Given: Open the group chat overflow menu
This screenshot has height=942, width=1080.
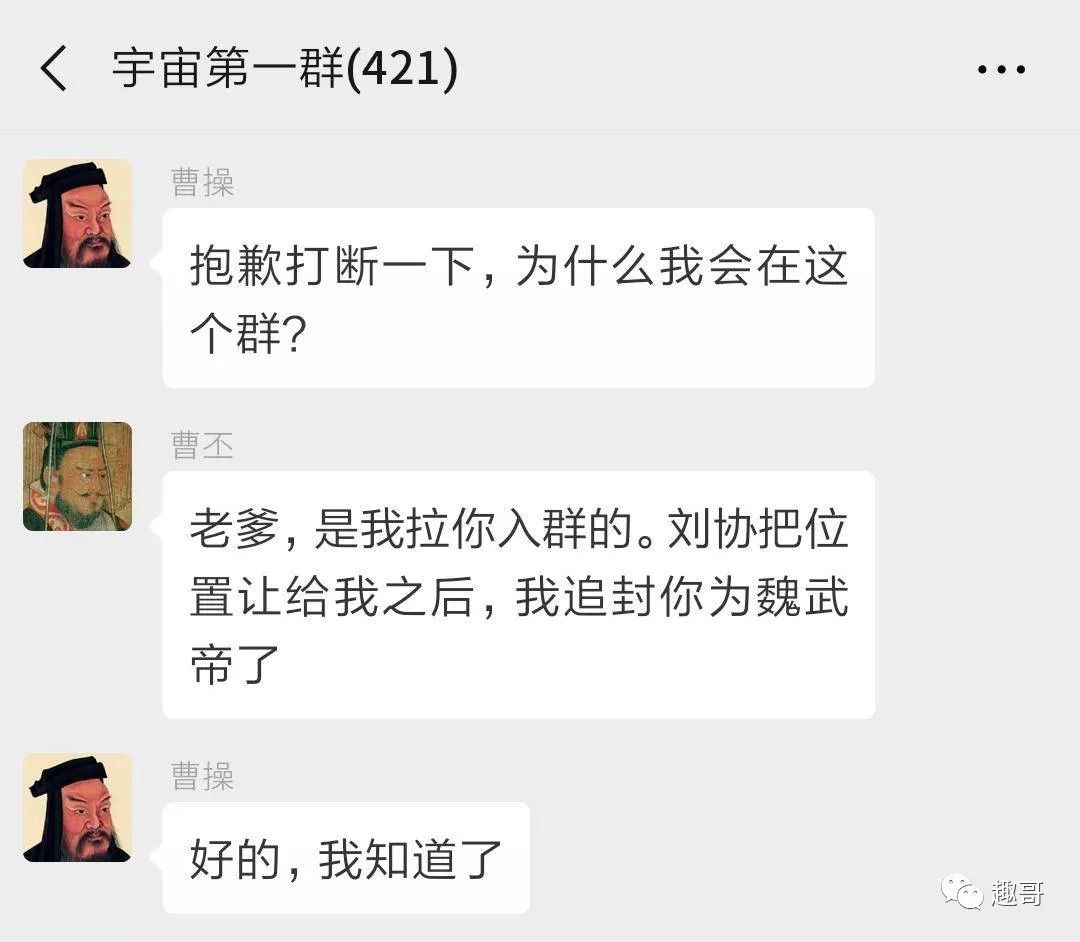Looking at the screenshot, I should [x=1001, y=70].
